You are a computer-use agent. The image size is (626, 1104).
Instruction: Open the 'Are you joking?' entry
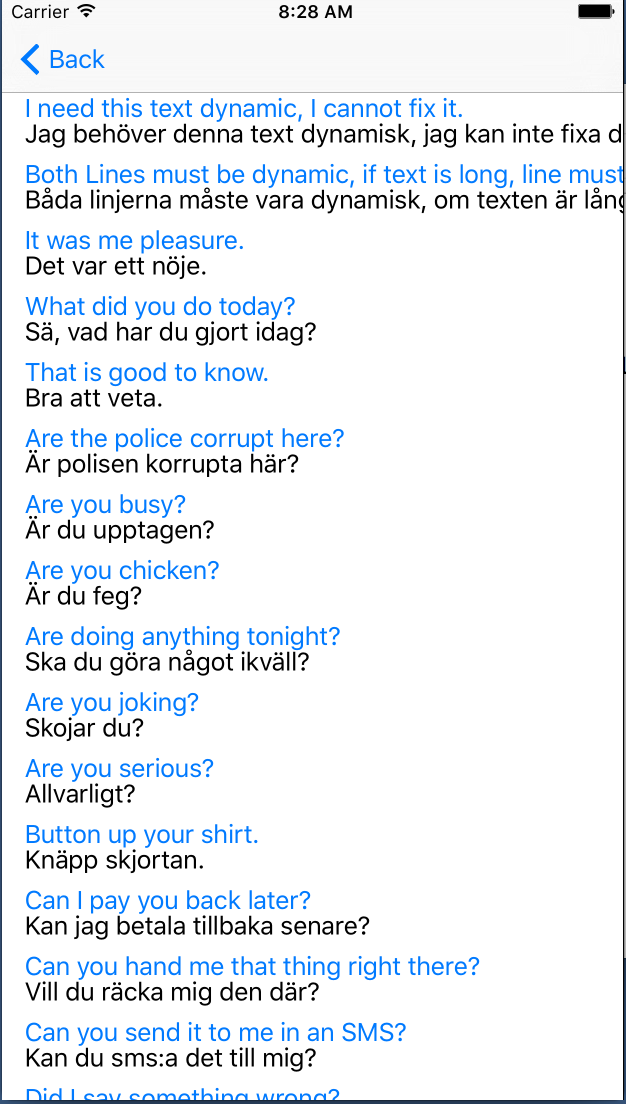[x=112, y=715]
